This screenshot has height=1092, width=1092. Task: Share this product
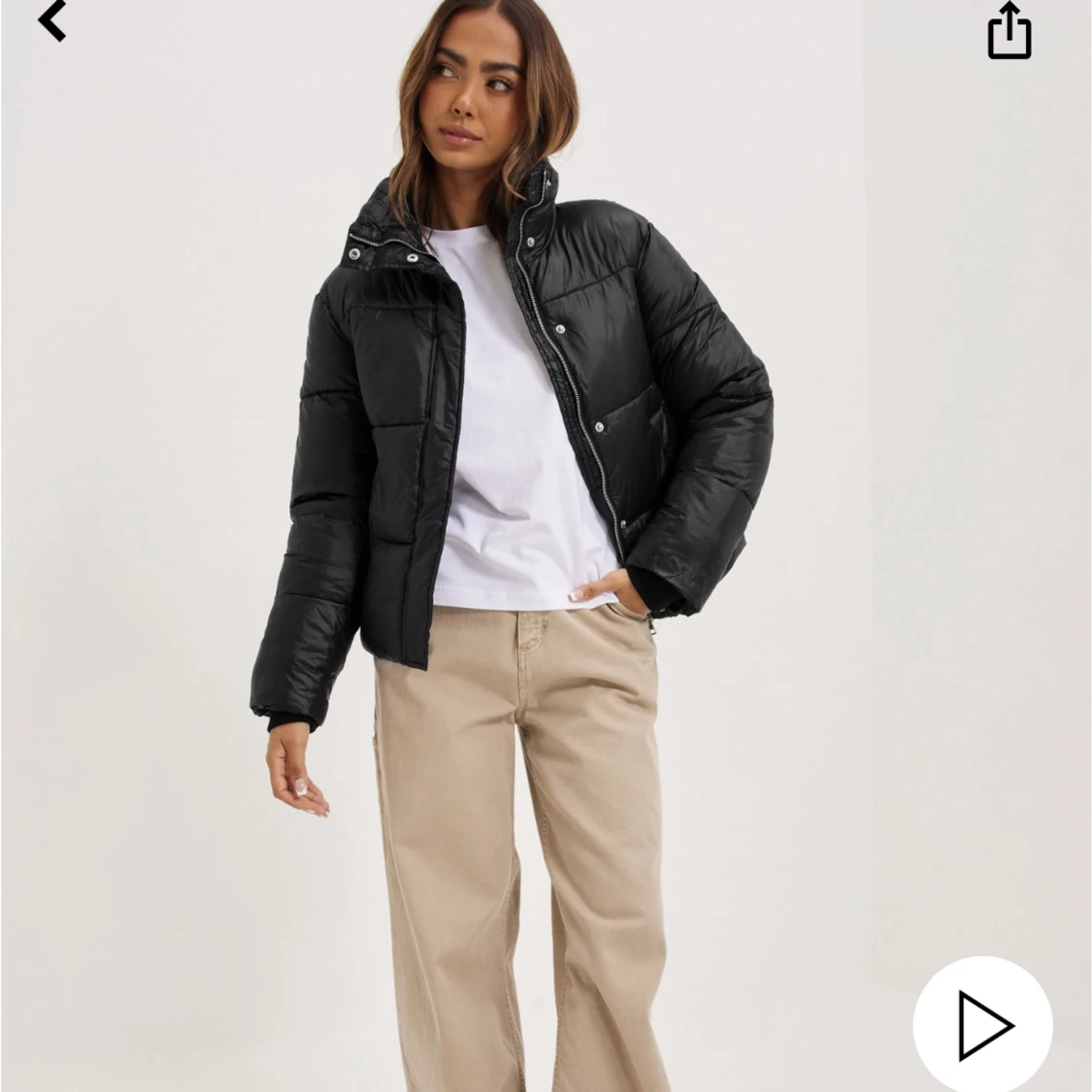coord(1009,31)
